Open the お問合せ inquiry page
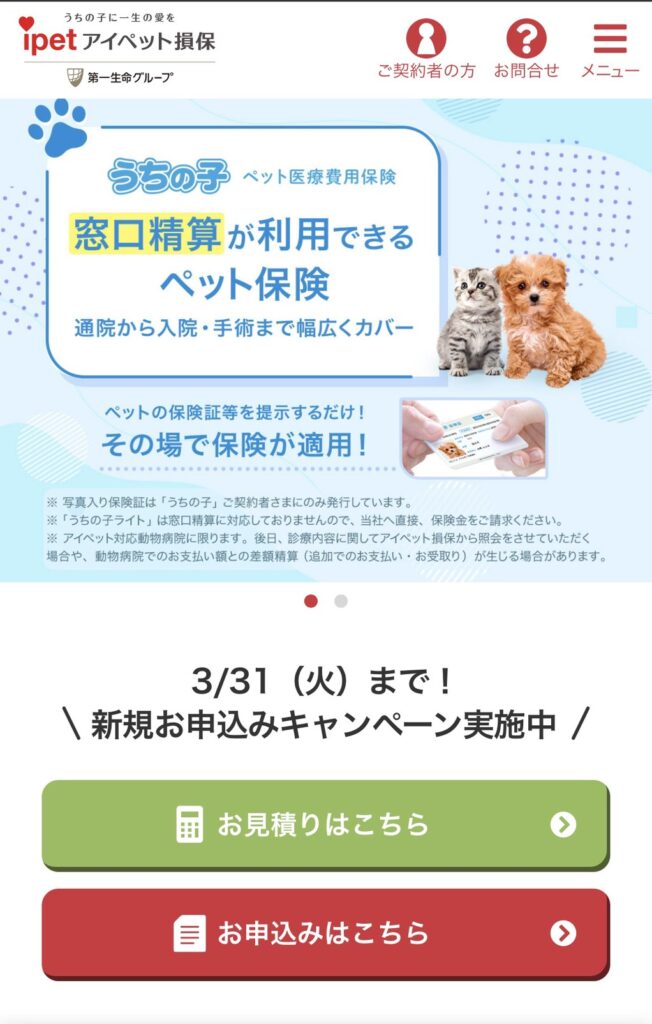The height and width of the screenshot is (1024, 652). point(526,48)
